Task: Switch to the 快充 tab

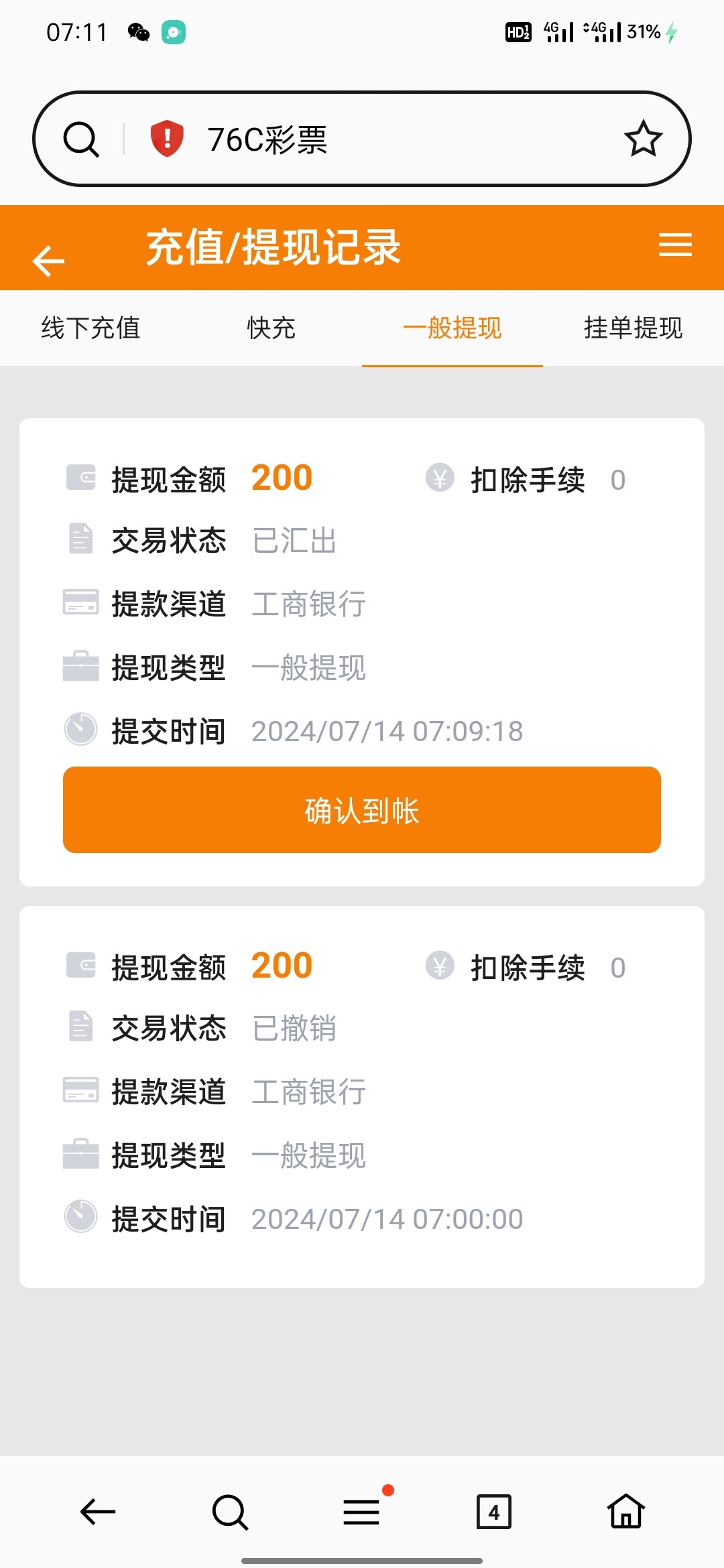Action: pos(271,328)
